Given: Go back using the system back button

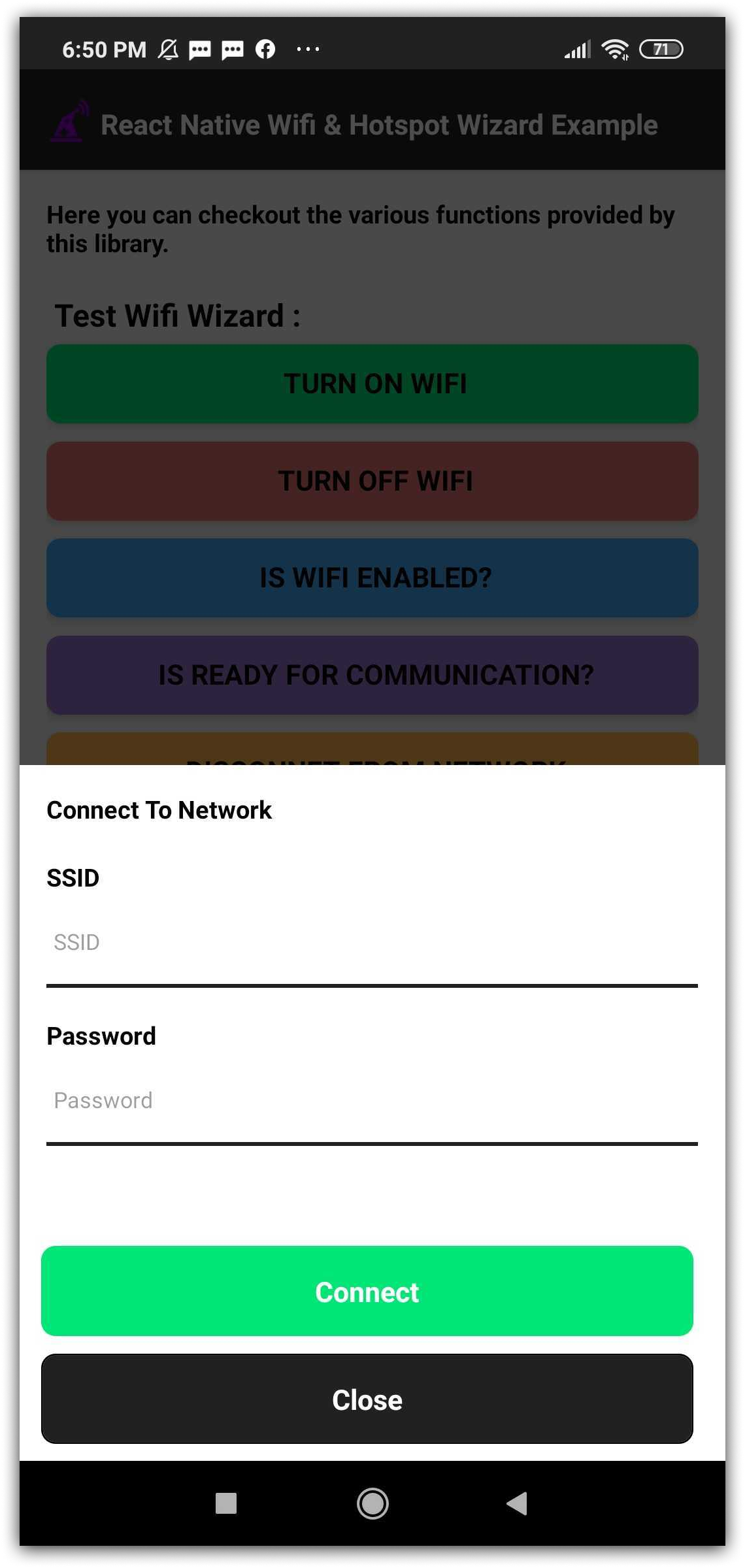Looking at the screenshot, I should (517, 1503).
